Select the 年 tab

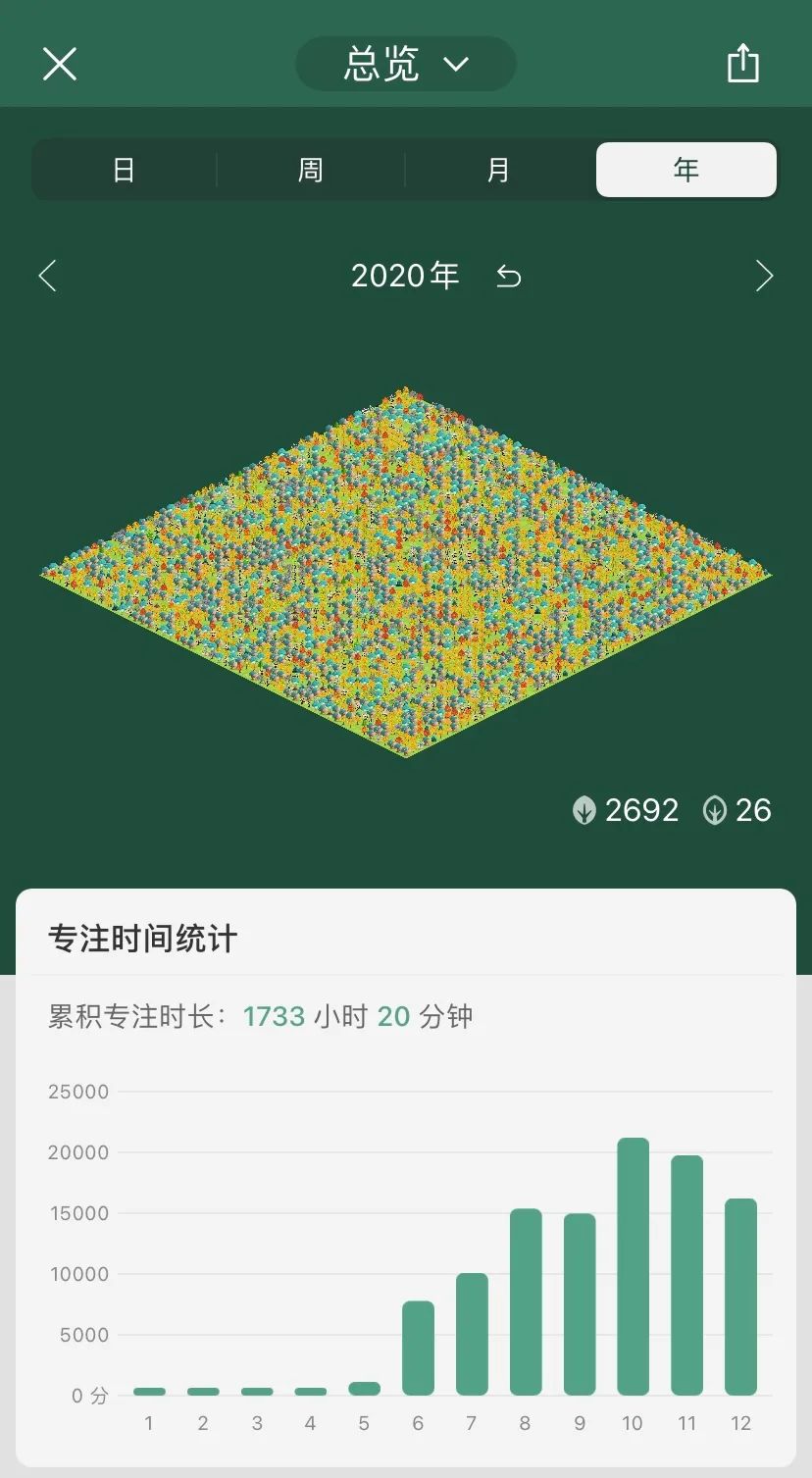[x=686, y=170]
